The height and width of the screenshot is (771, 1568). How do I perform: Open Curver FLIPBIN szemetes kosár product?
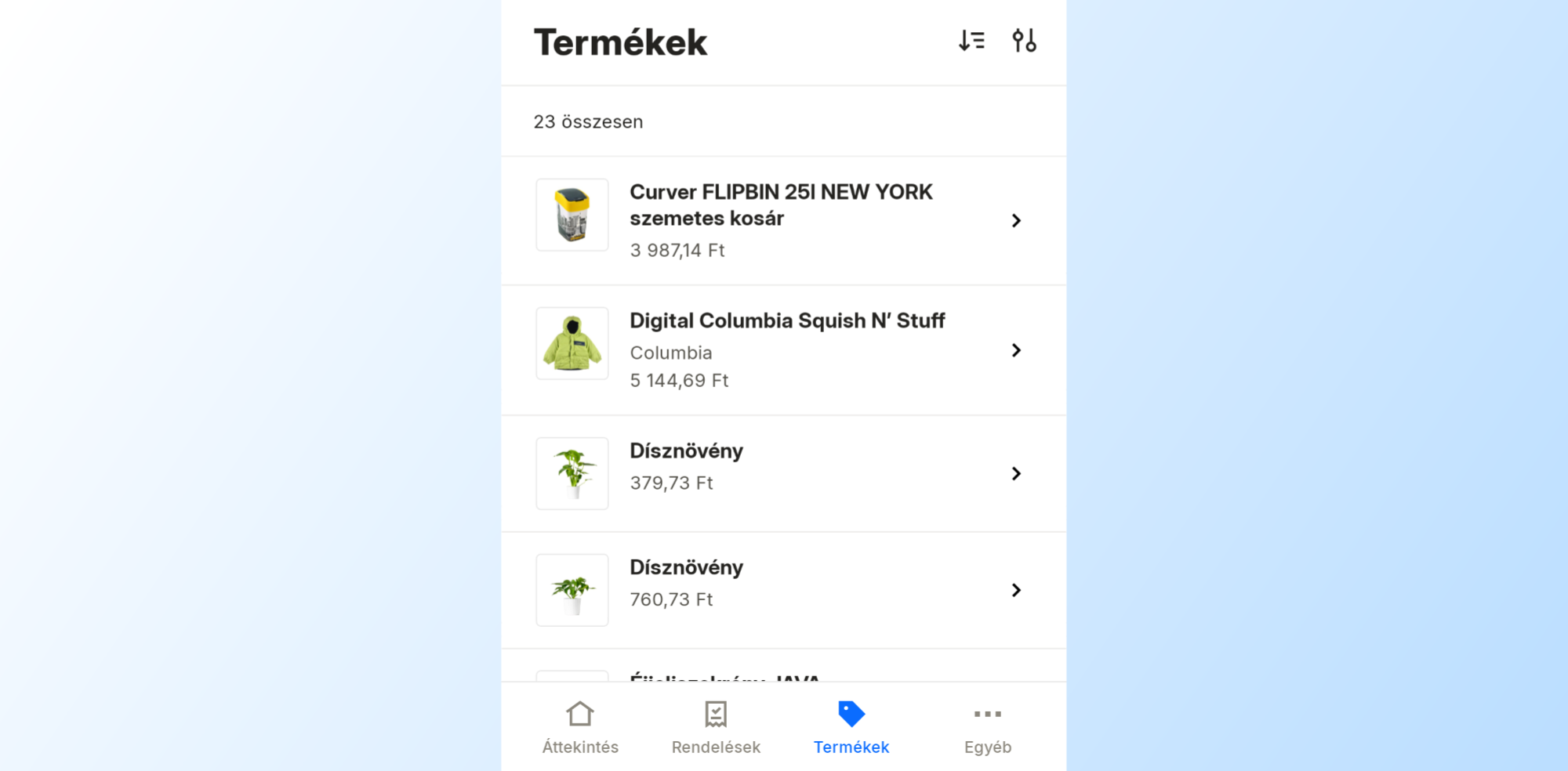[782, 220]
